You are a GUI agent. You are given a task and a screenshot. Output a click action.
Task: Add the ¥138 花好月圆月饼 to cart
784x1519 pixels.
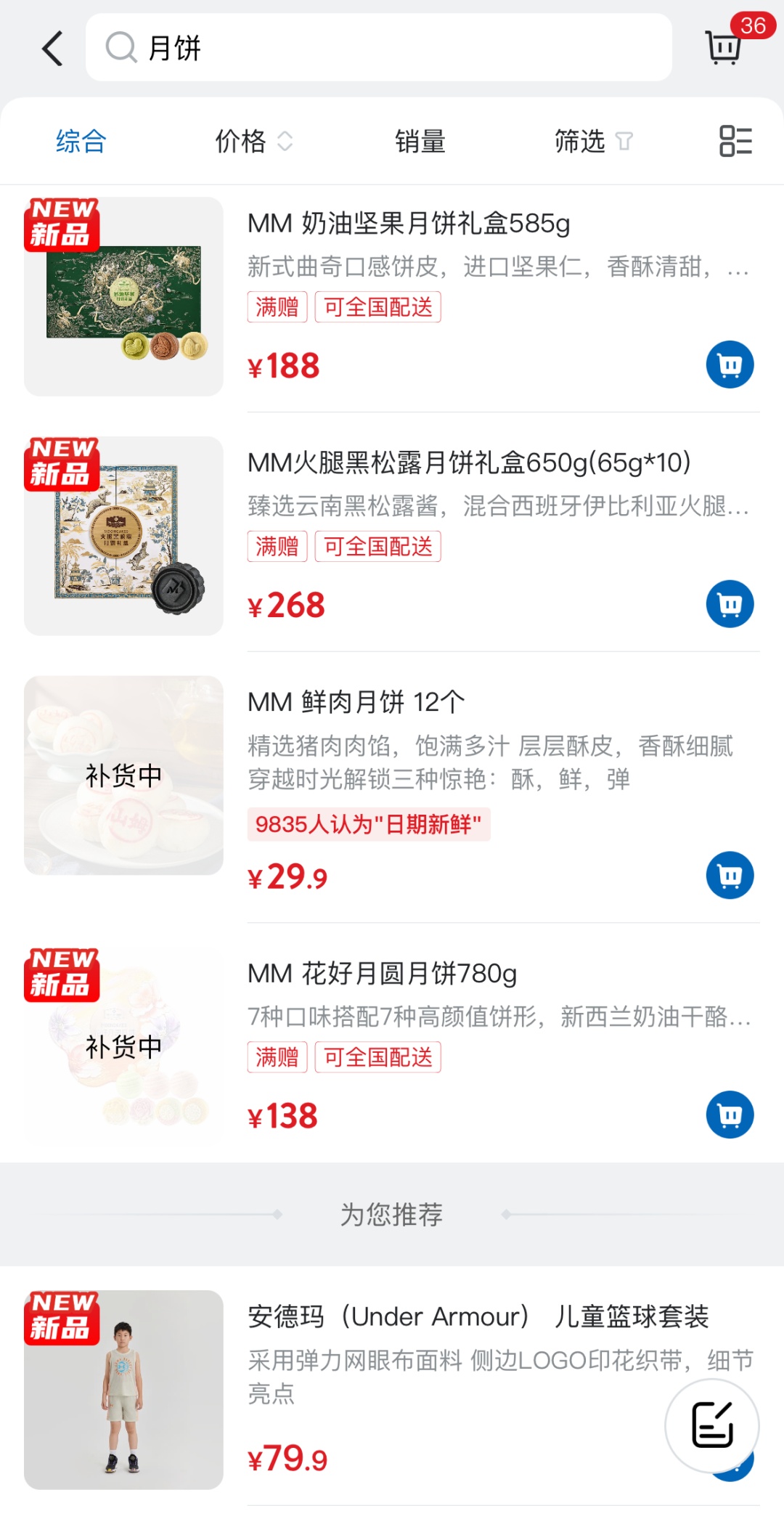(x=730, y=1115)
